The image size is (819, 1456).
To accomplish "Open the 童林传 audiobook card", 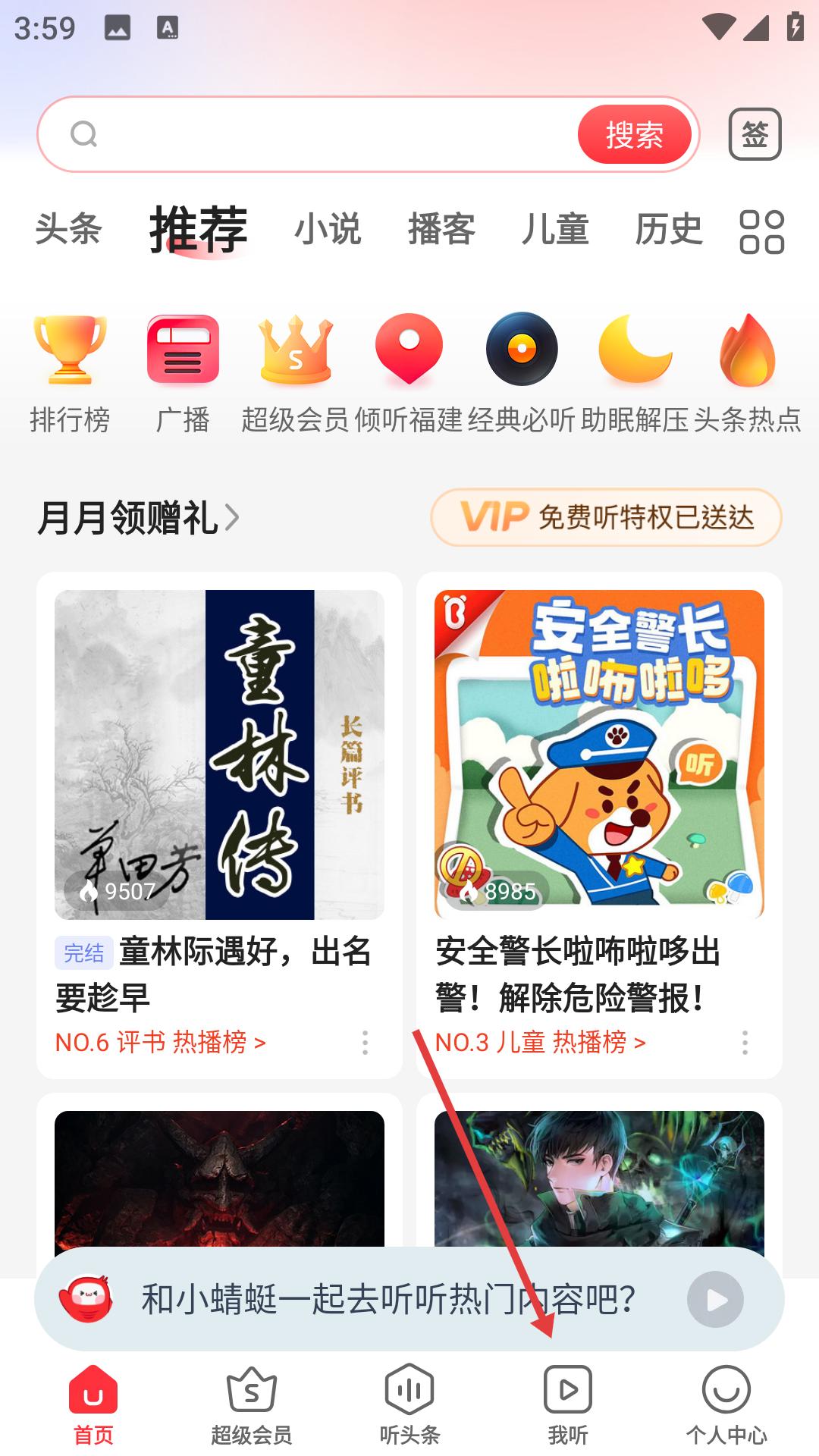I will pyautogui.click(x=219, y=755).
